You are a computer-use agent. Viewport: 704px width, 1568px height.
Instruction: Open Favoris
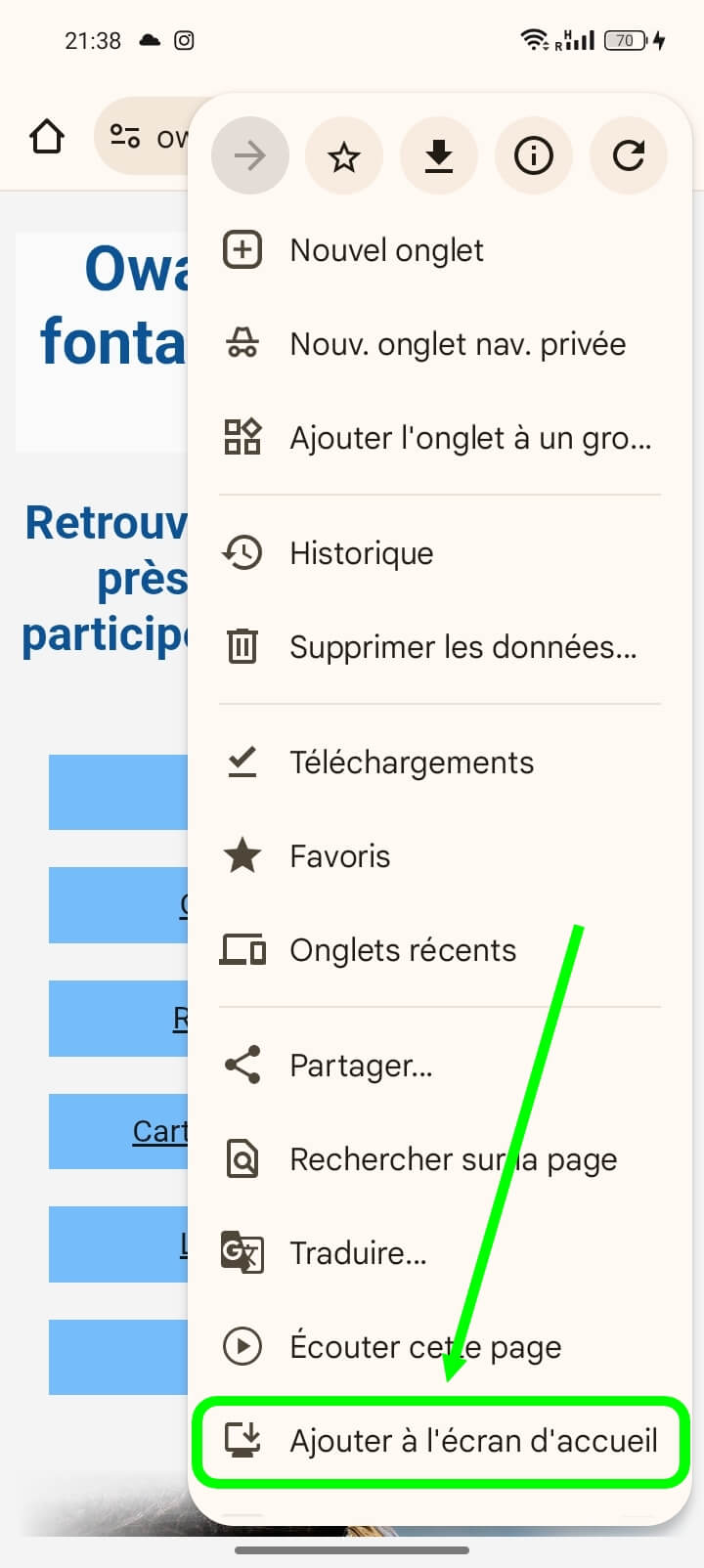339,856
